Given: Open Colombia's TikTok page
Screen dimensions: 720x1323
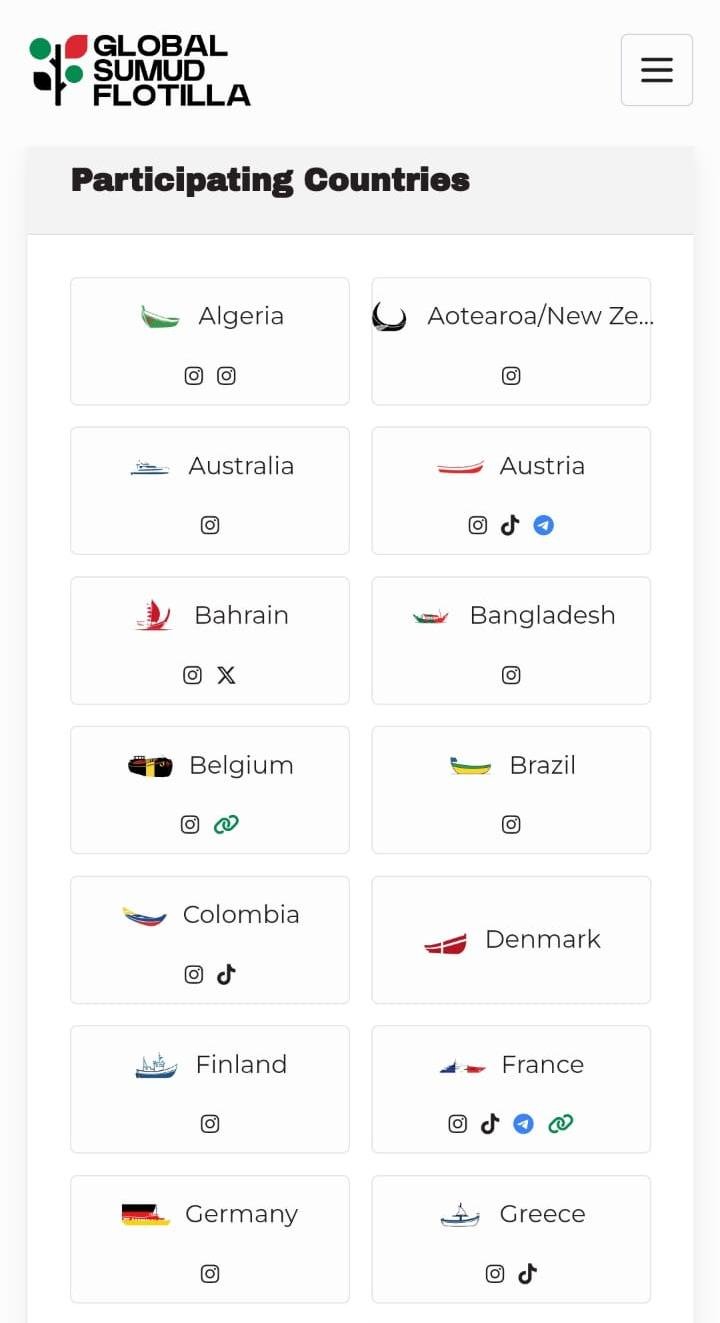Looking at the screenshot, I should coord(227,974).
